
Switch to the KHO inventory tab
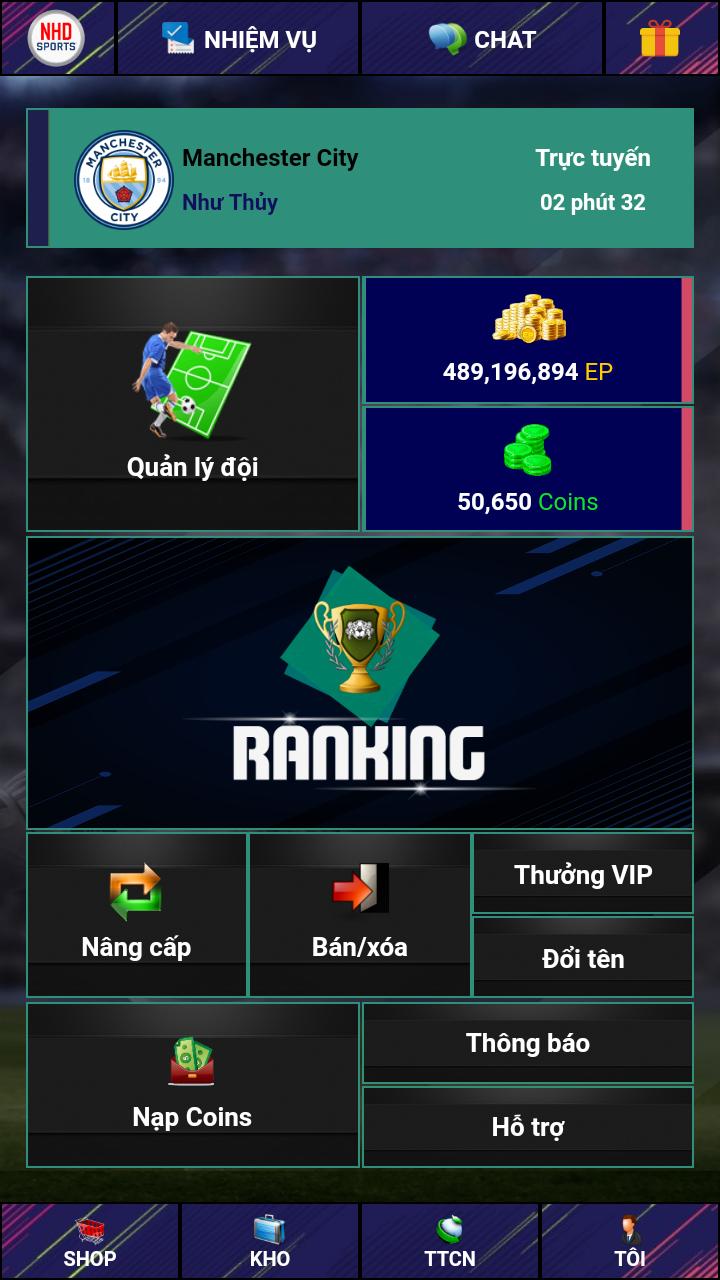coord(270,1242)
